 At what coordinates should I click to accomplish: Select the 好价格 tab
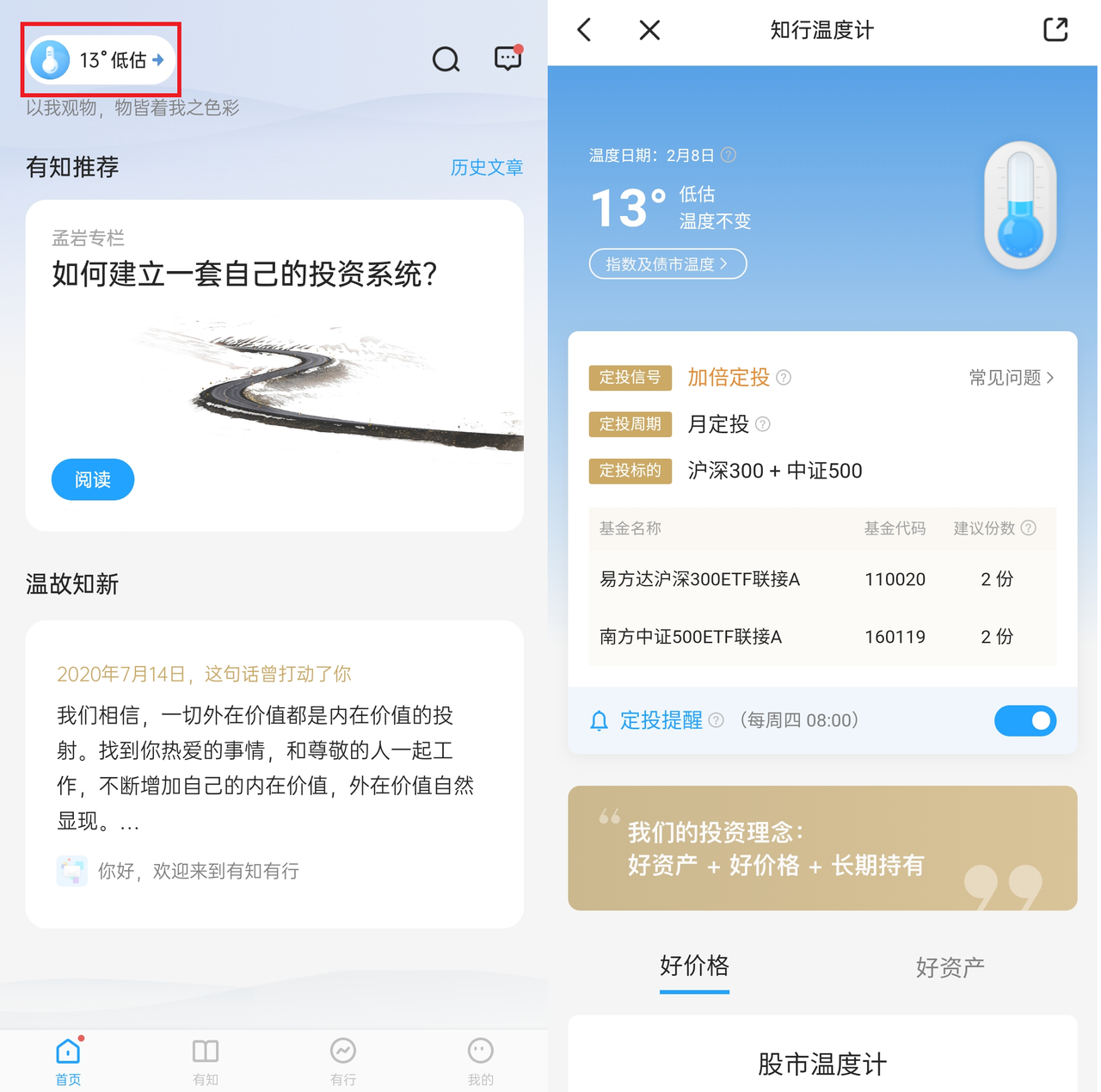[694, 966]
